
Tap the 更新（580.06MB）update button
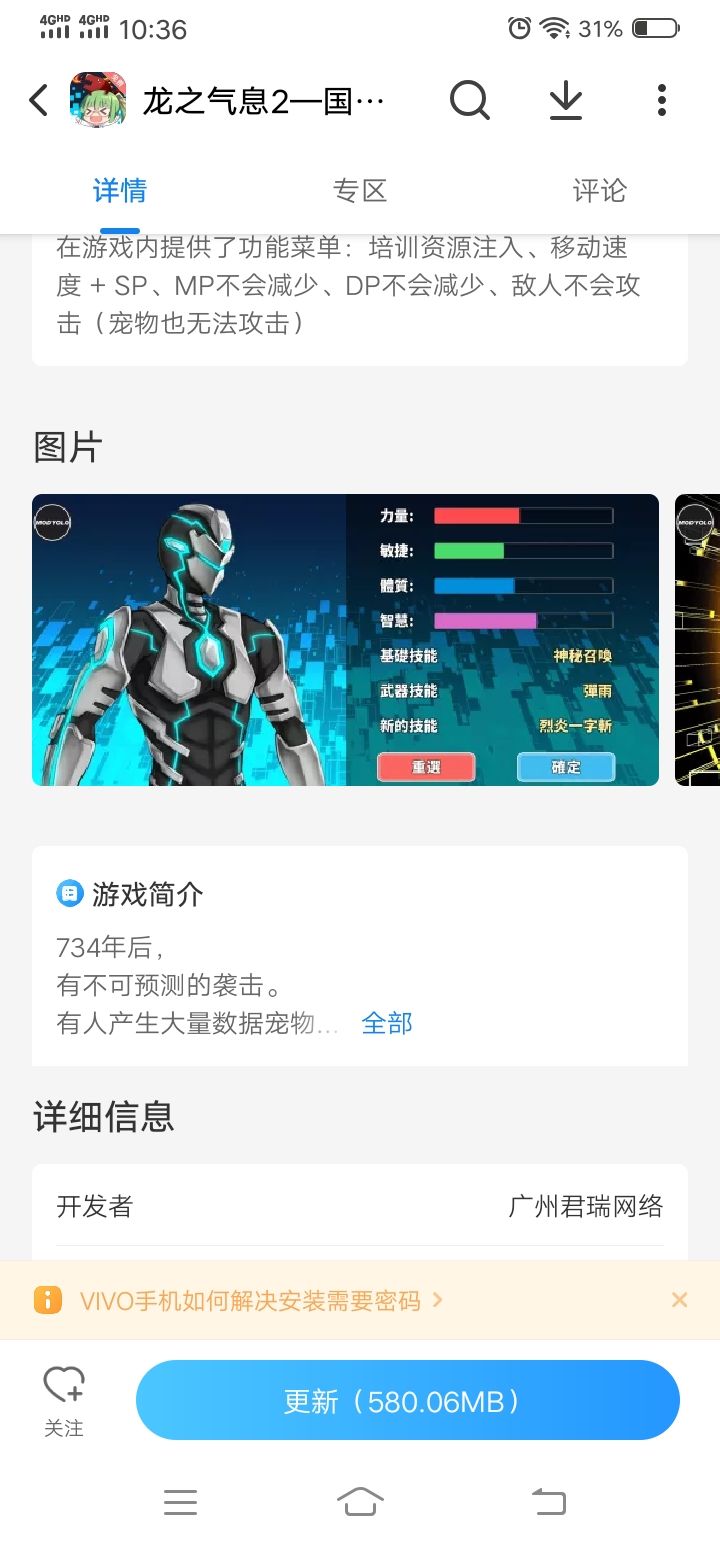pos(406,1400)
